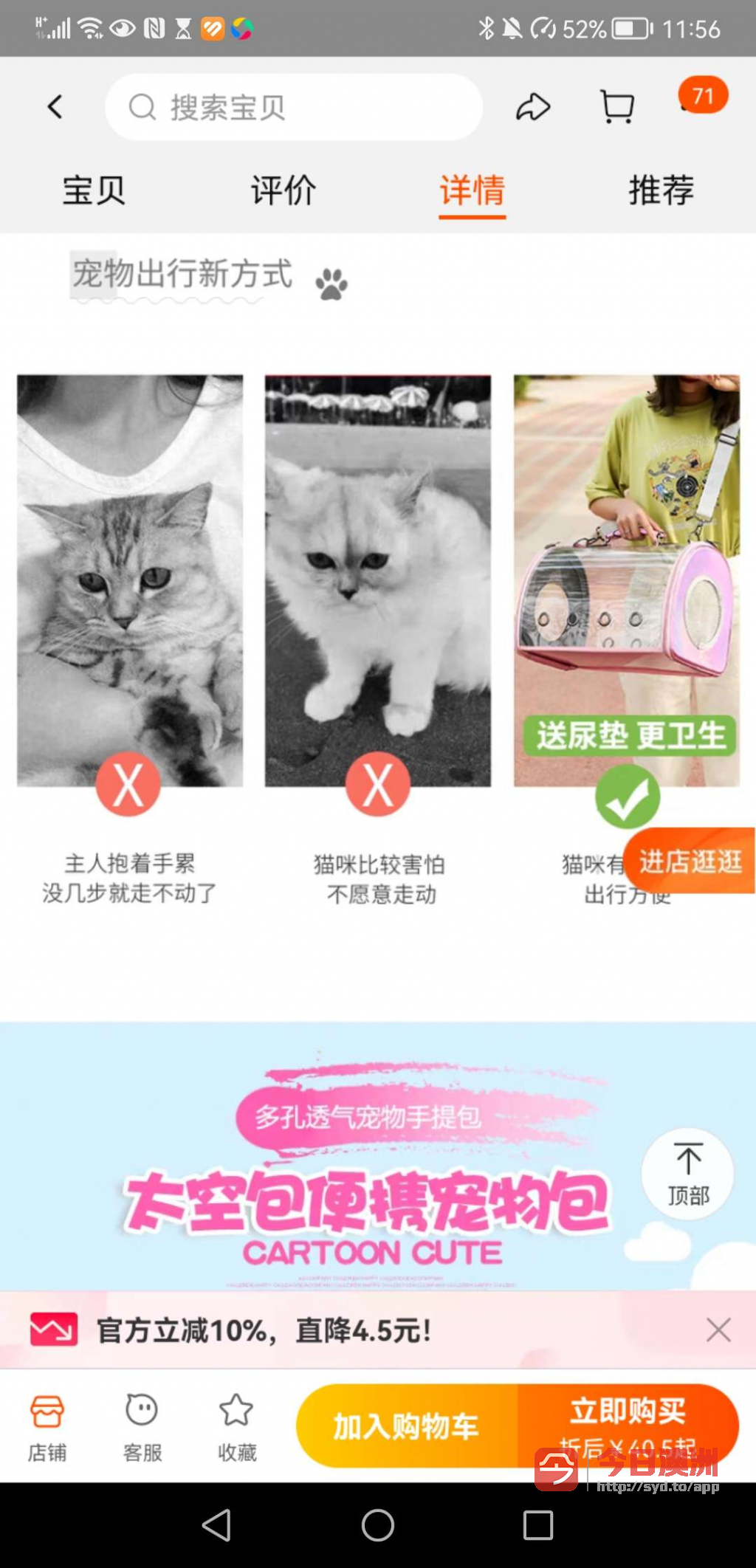Open the shopping cart icon
The height and width of the screenshot is (1568, 756).
pyautogui.click(x=617, y=107)
